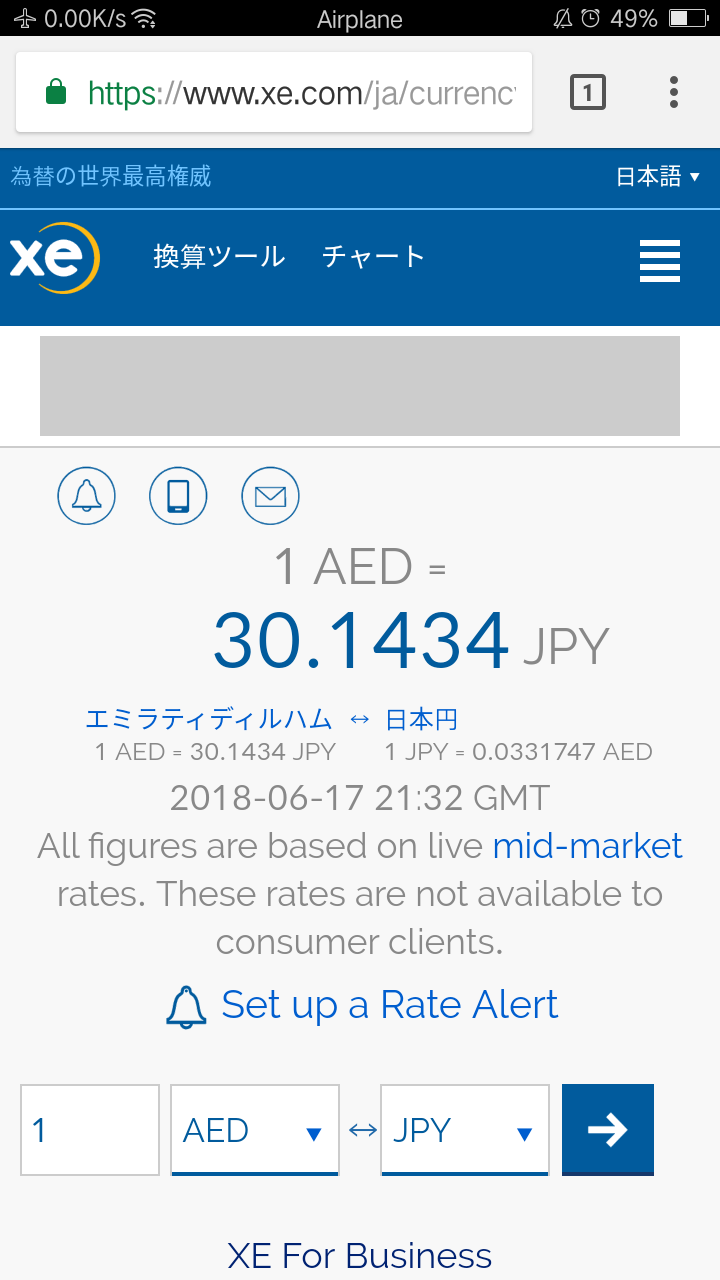The height and width of the screenshot is (1280, 720).
Task: Tap the mobile phone app icon
Action: (x=178, y=495)
